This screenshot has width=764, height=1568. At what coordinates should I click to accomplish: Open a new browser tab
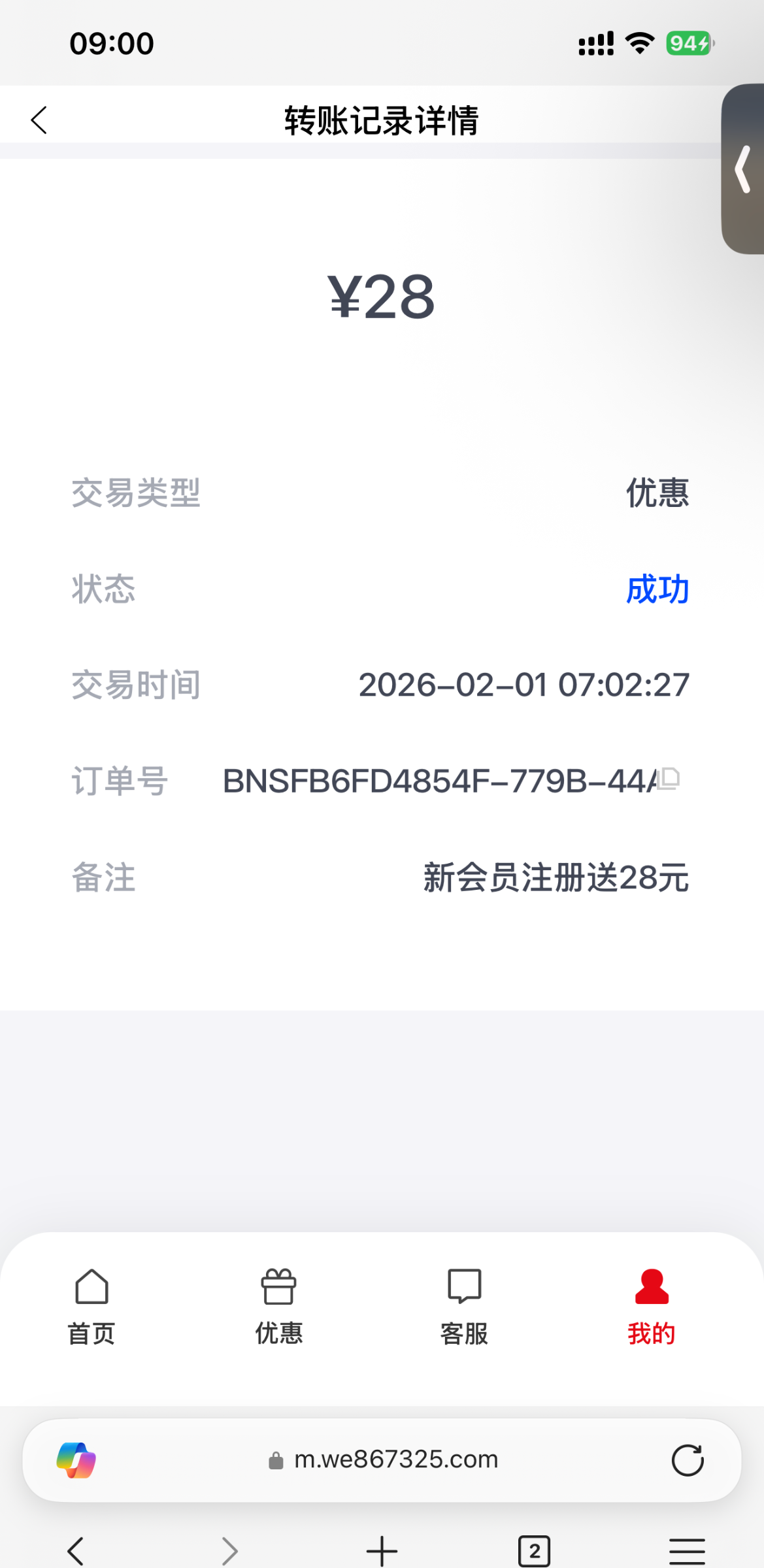pos(382,1550)
